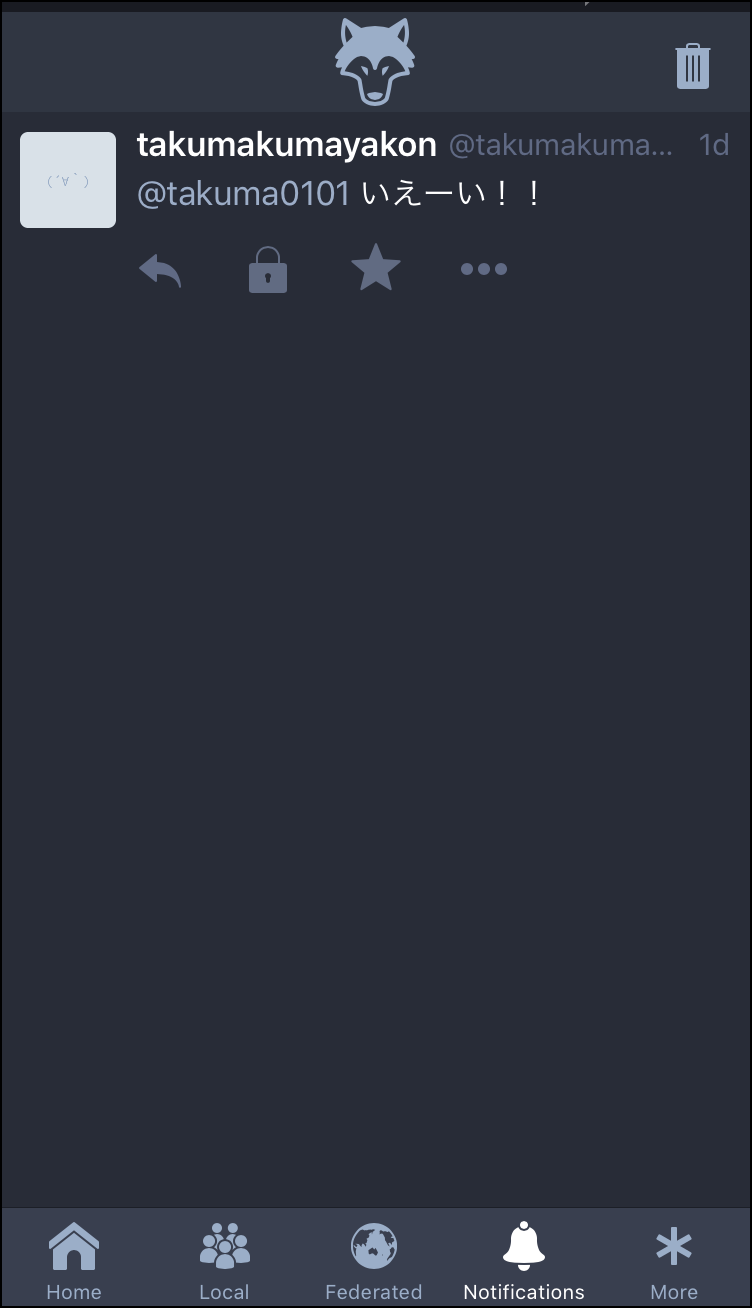This screenshot has height=1308, width=752.
Task: Favorite takumakumayakon's post with the star
Action: pos(376,270)
